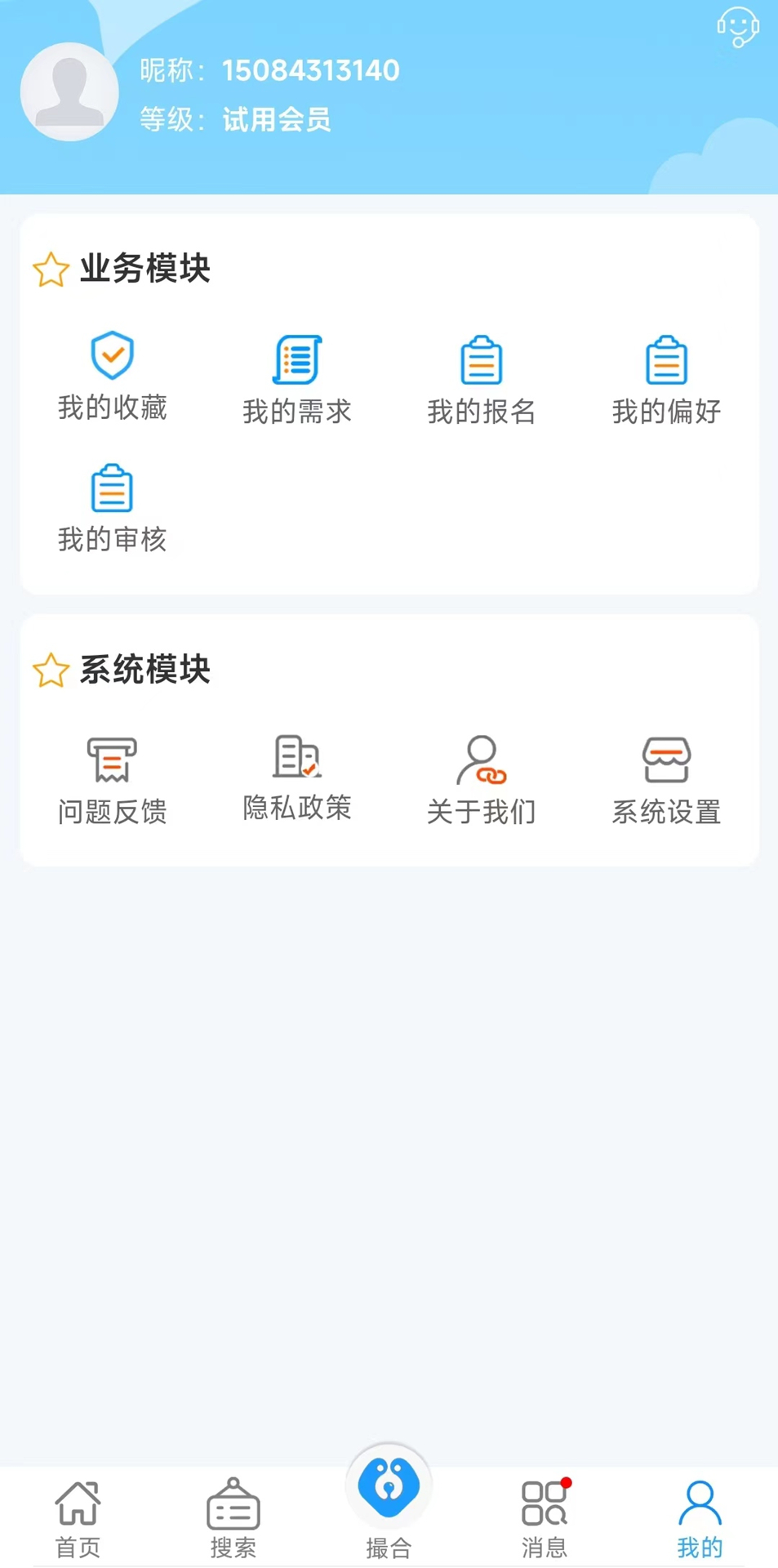Image resolution: width=778 pixels, height=1568 pixels.
Task: Click the star beside 业务模块
Action: click(51, 269)
